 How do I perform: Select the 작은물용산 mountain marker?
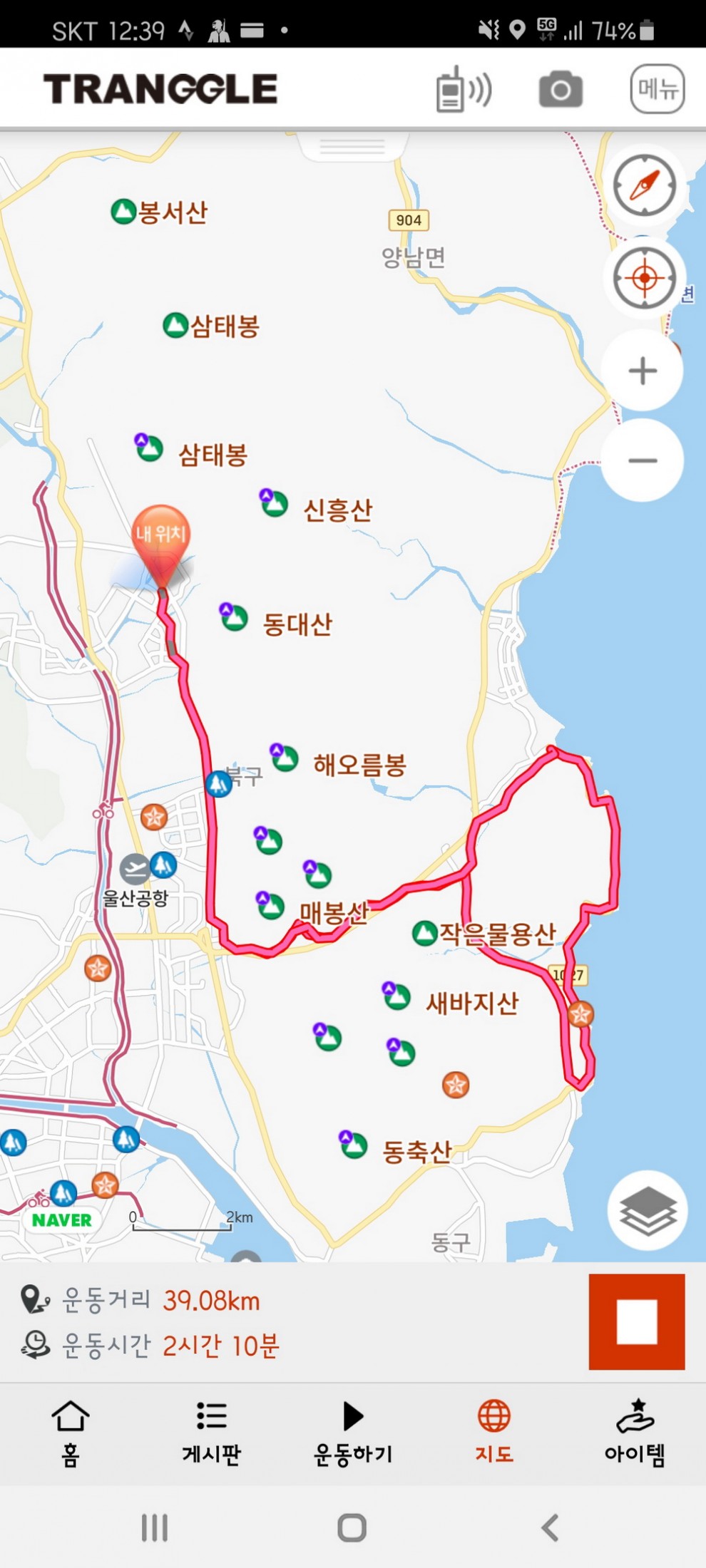pos(425,933)
